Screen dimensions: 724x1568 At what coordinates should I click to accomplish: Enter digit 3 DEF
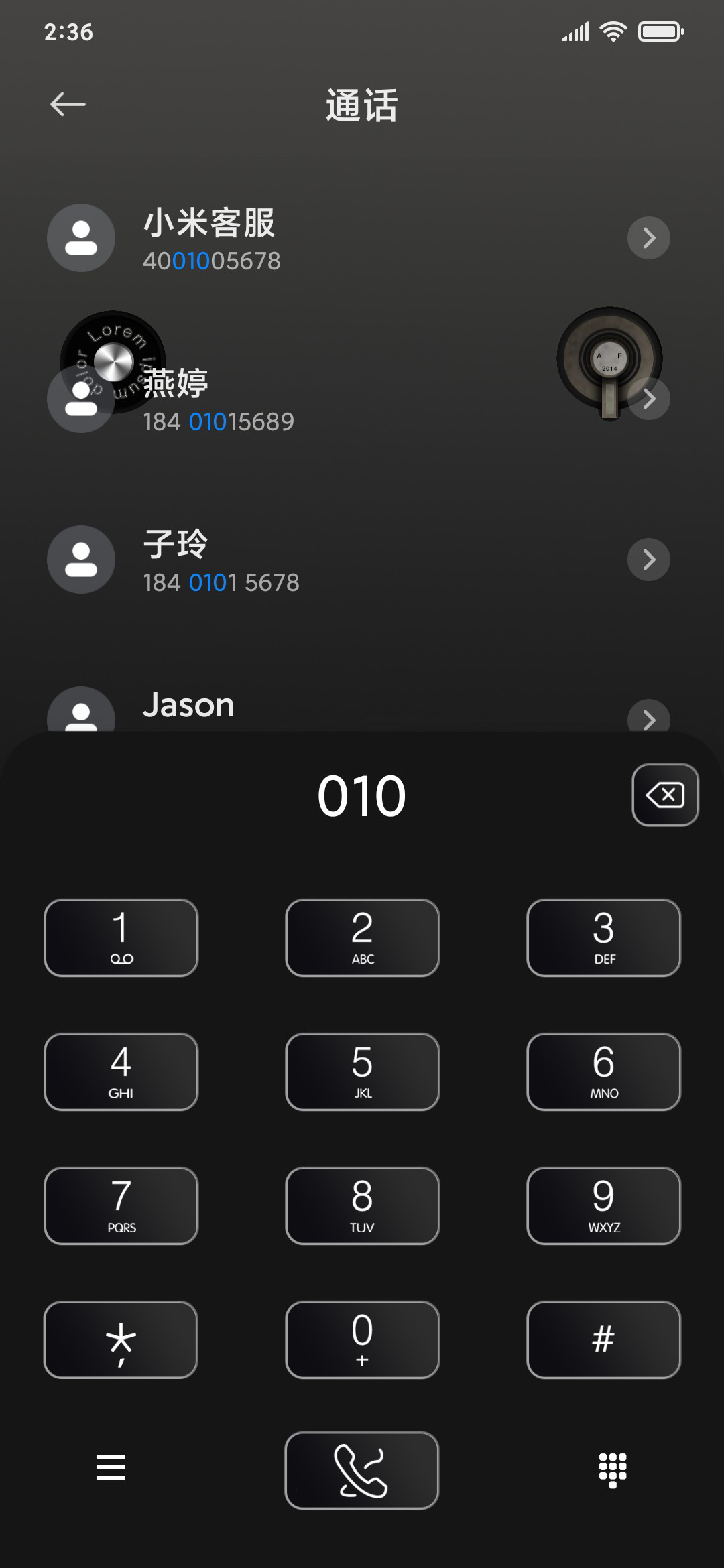(x=603, y=937)
